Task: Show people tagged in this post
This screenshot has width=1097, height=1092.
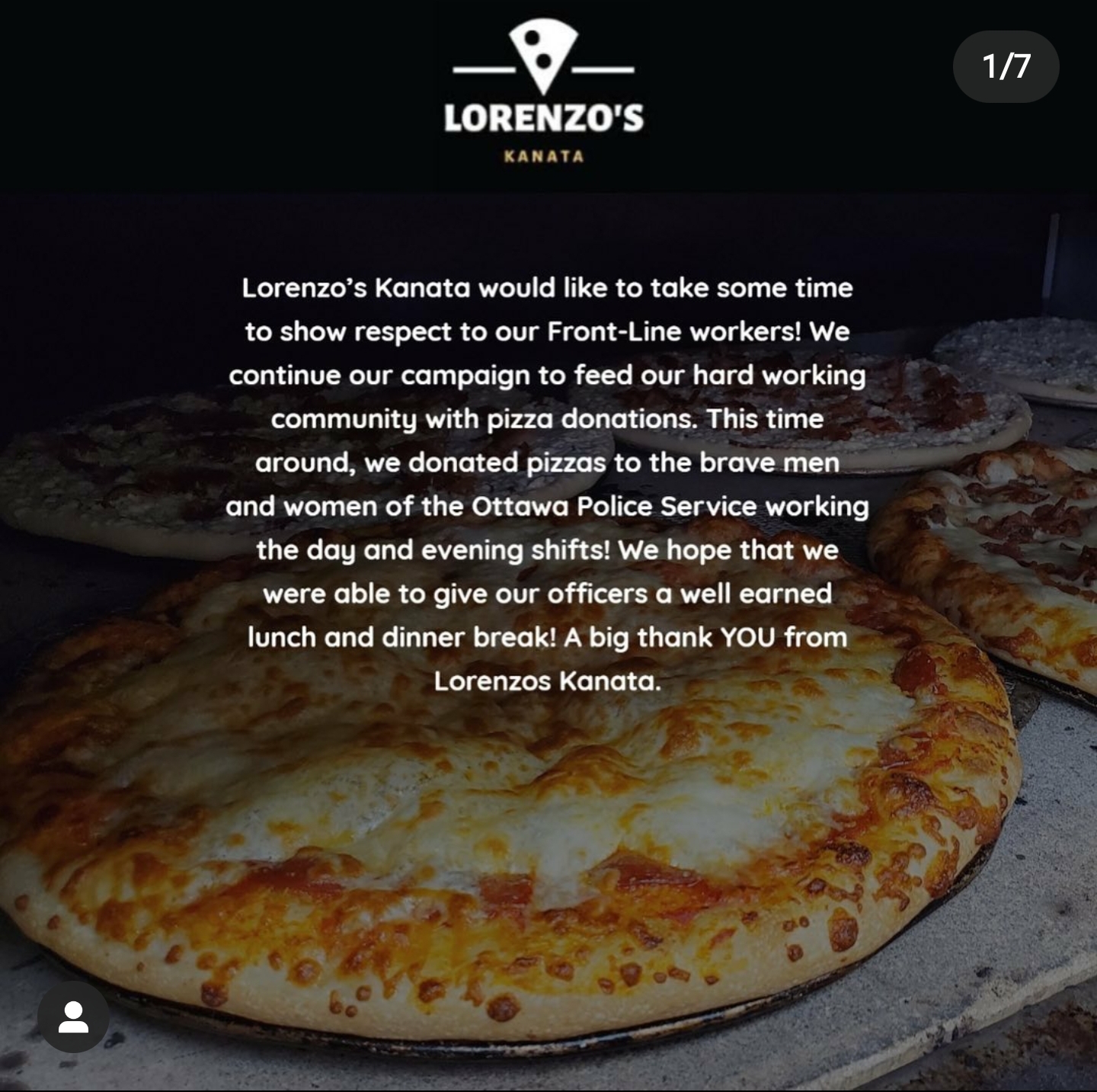Action: (73, 1017)
